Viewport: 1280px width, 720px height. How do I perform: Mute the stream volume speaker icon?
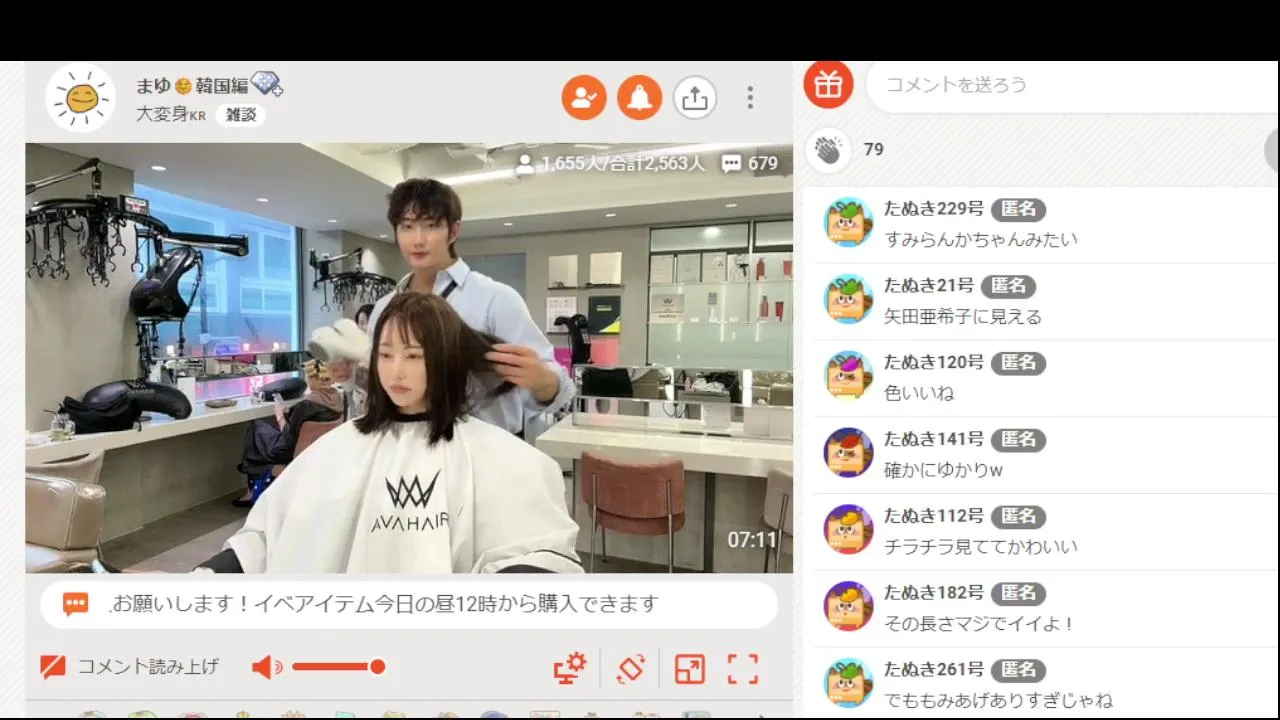[266, 667]
